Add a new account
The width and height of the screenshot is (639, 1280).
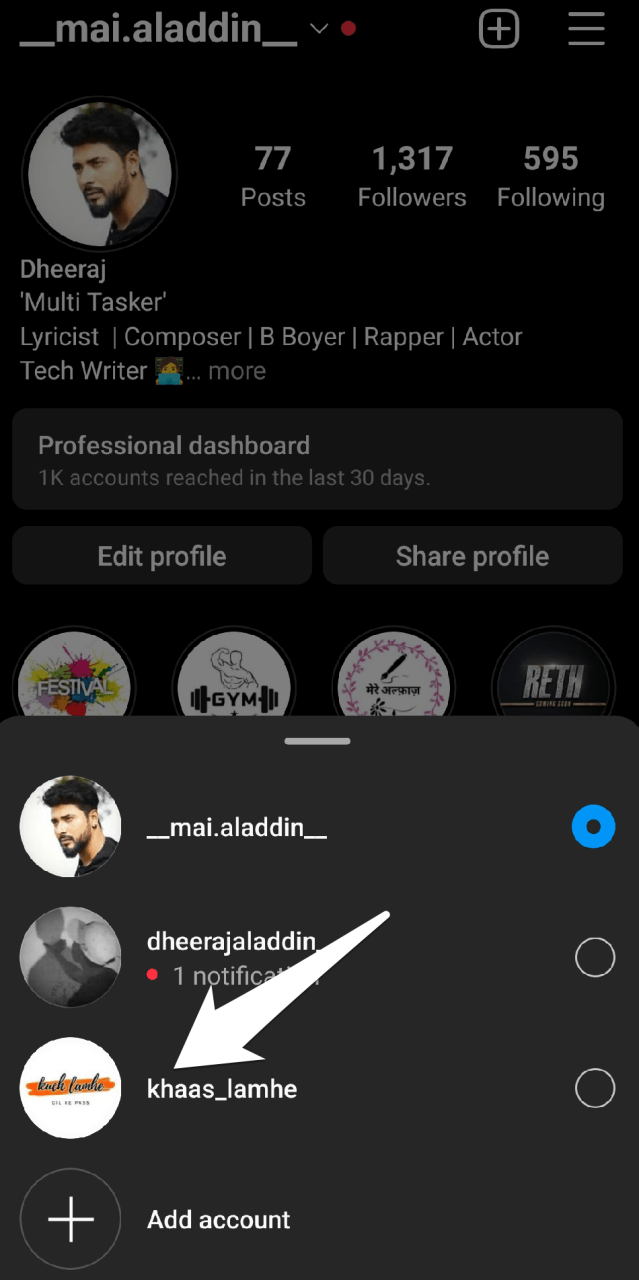[218, 1219]
